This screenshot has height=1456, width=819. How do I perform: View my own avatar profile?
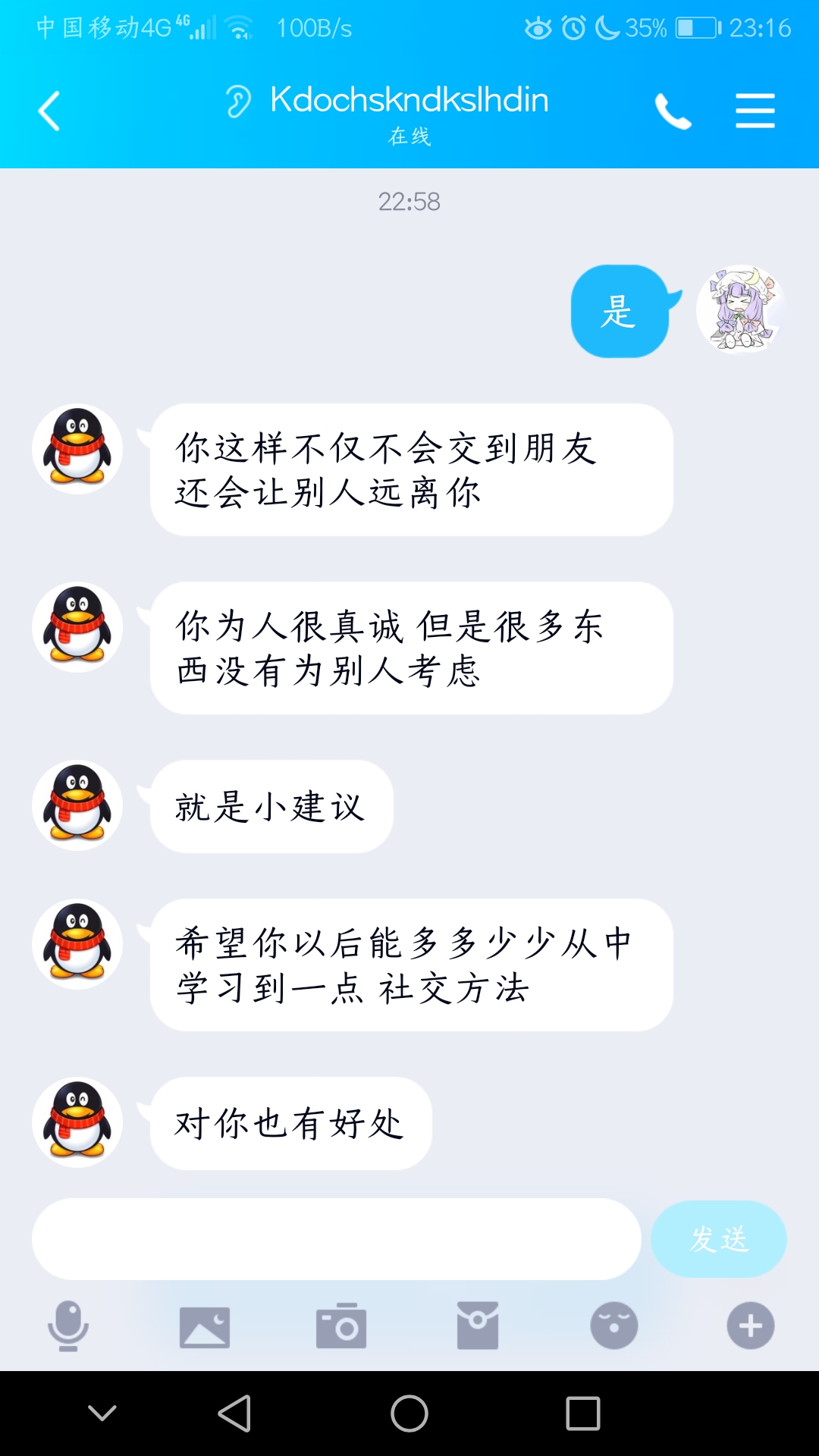pyautogui.click(x=741, y=309)
